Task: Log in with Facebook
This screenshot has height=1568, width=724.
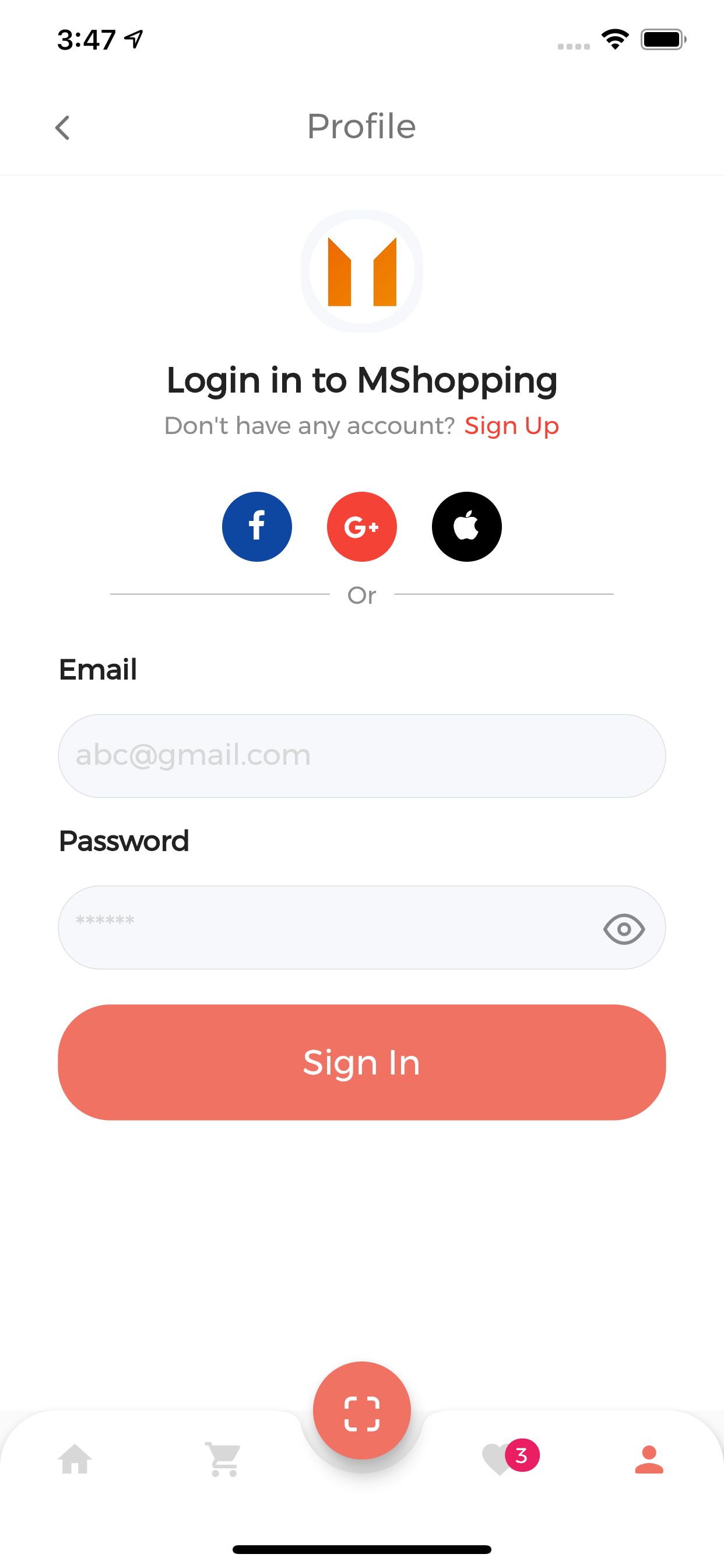Action: pos(256,527)
